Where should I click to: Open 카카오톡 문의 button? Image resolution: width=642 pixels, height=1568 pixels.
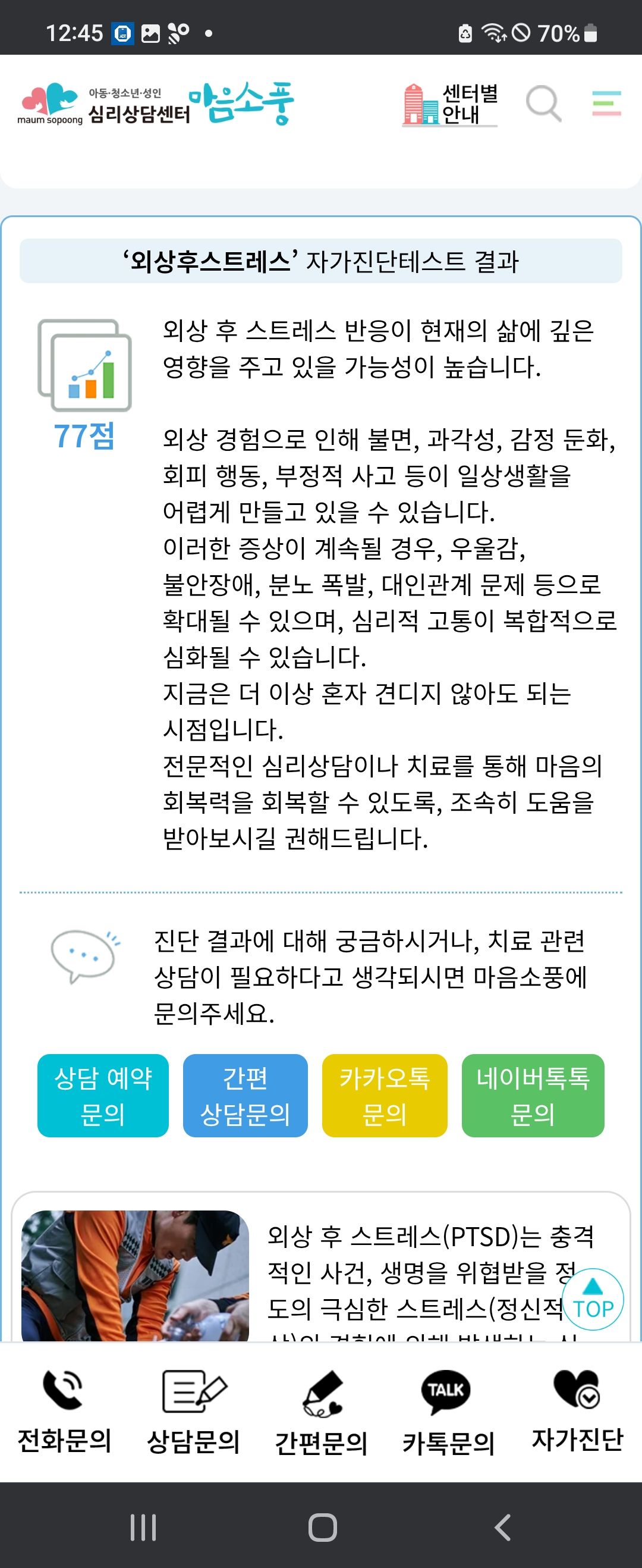click(385, 1095)
